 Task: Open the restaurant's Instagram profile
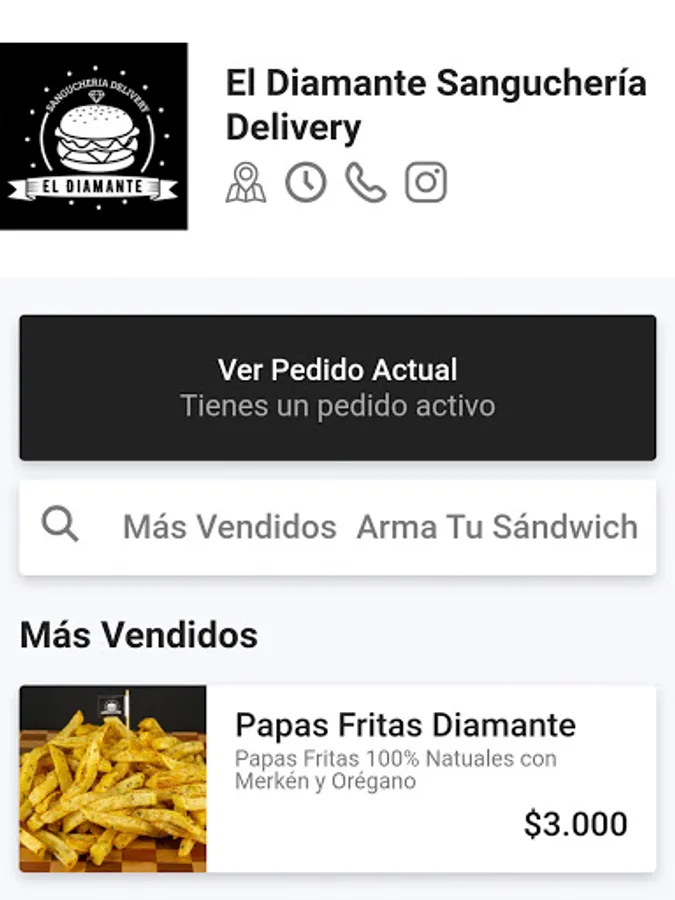coord(426,183)
